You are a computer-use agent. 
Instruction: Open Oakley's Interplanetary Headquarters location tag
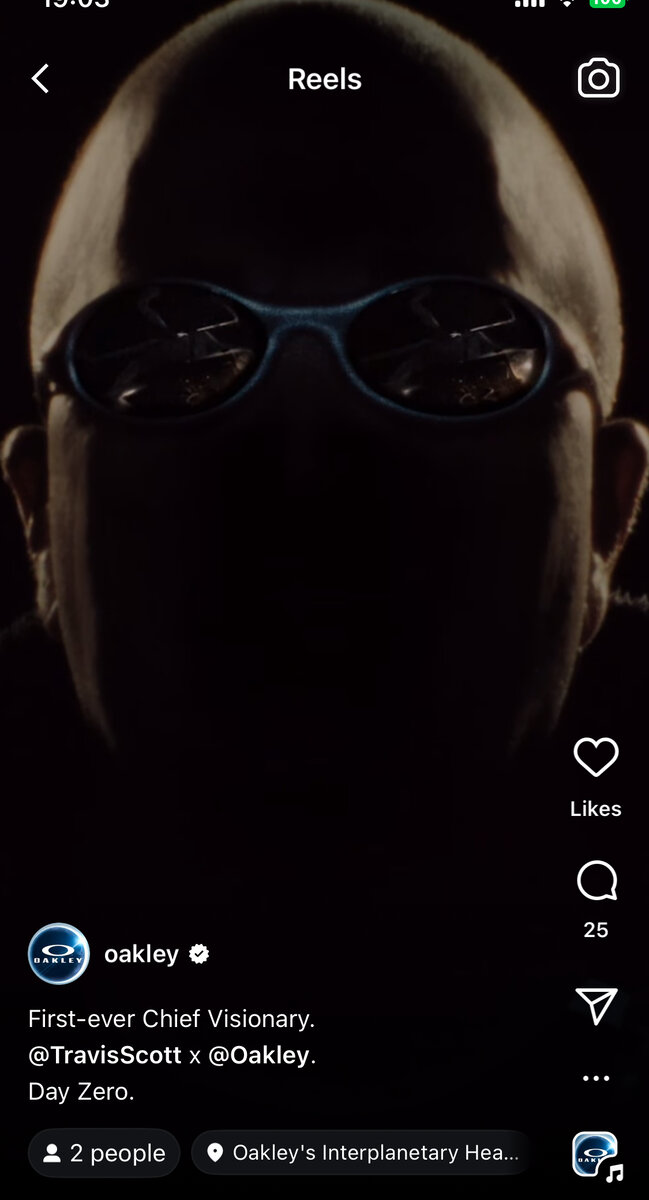point(362,1153)
